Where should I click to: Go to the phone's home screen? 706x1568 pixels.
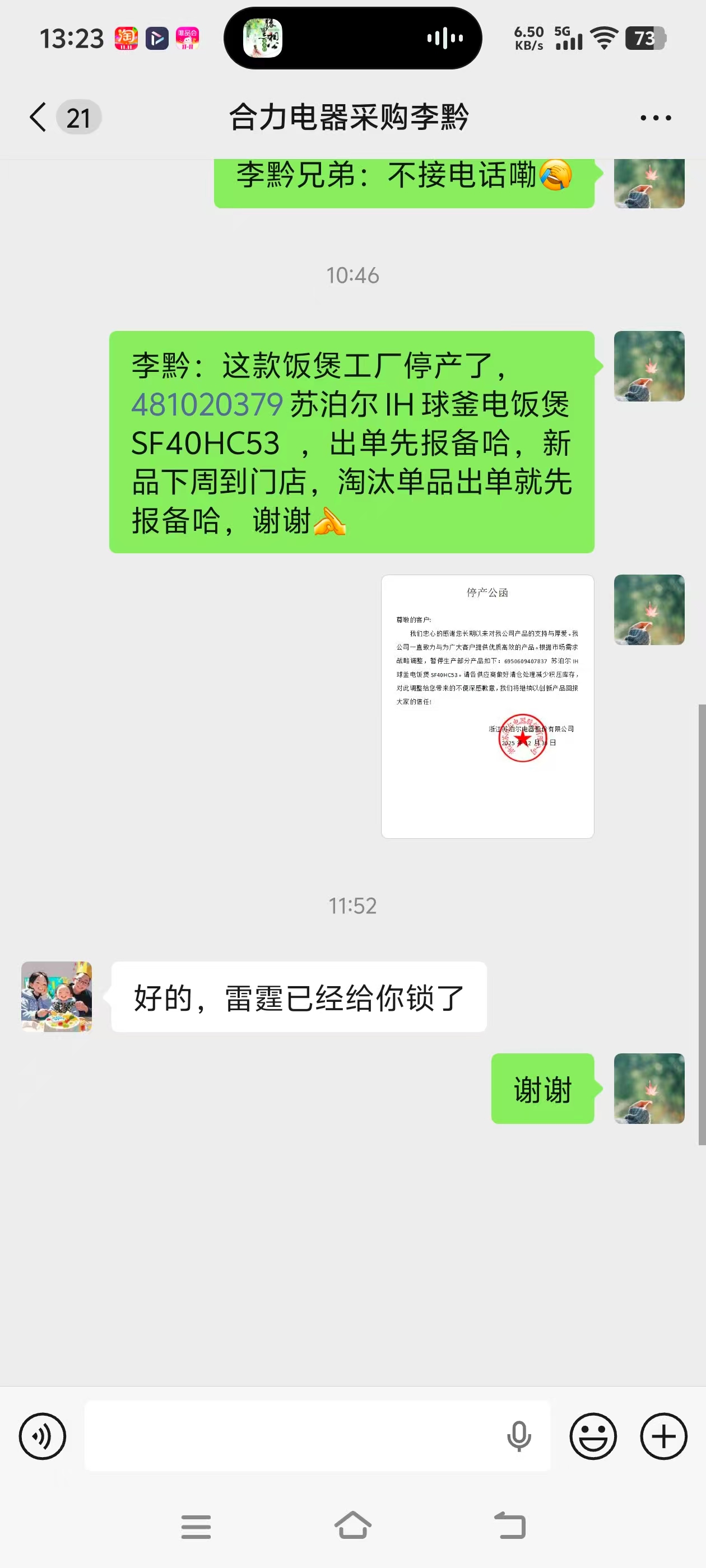[352, 1526]
